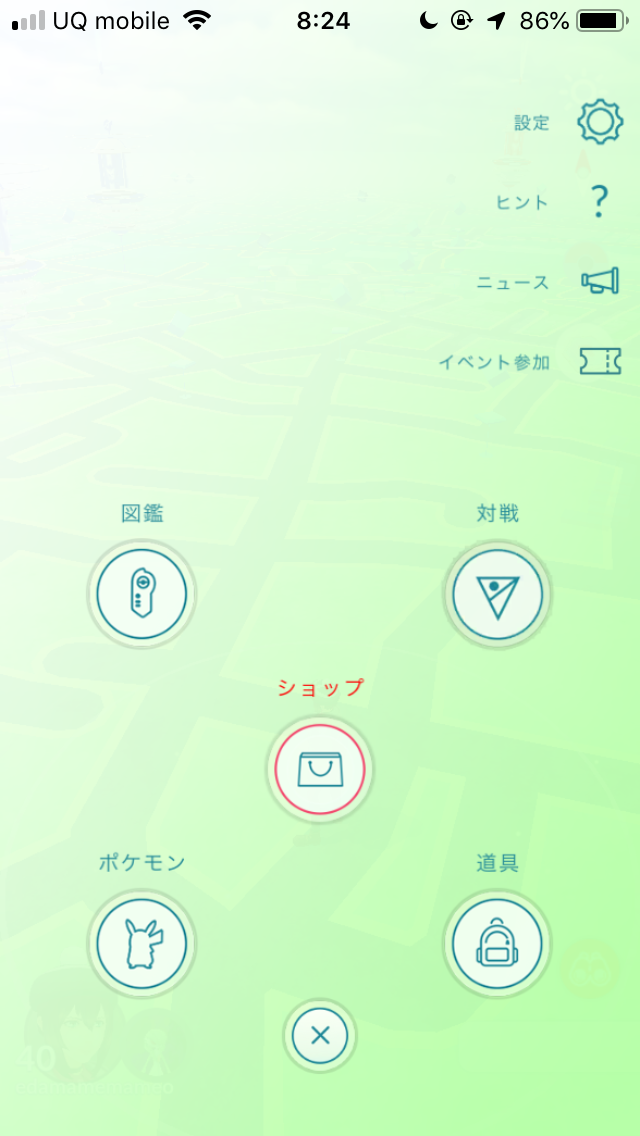The width and height of the screenshot is (640, 1136).
Task: View the ポケモン collection
Action: click(142, 943)
